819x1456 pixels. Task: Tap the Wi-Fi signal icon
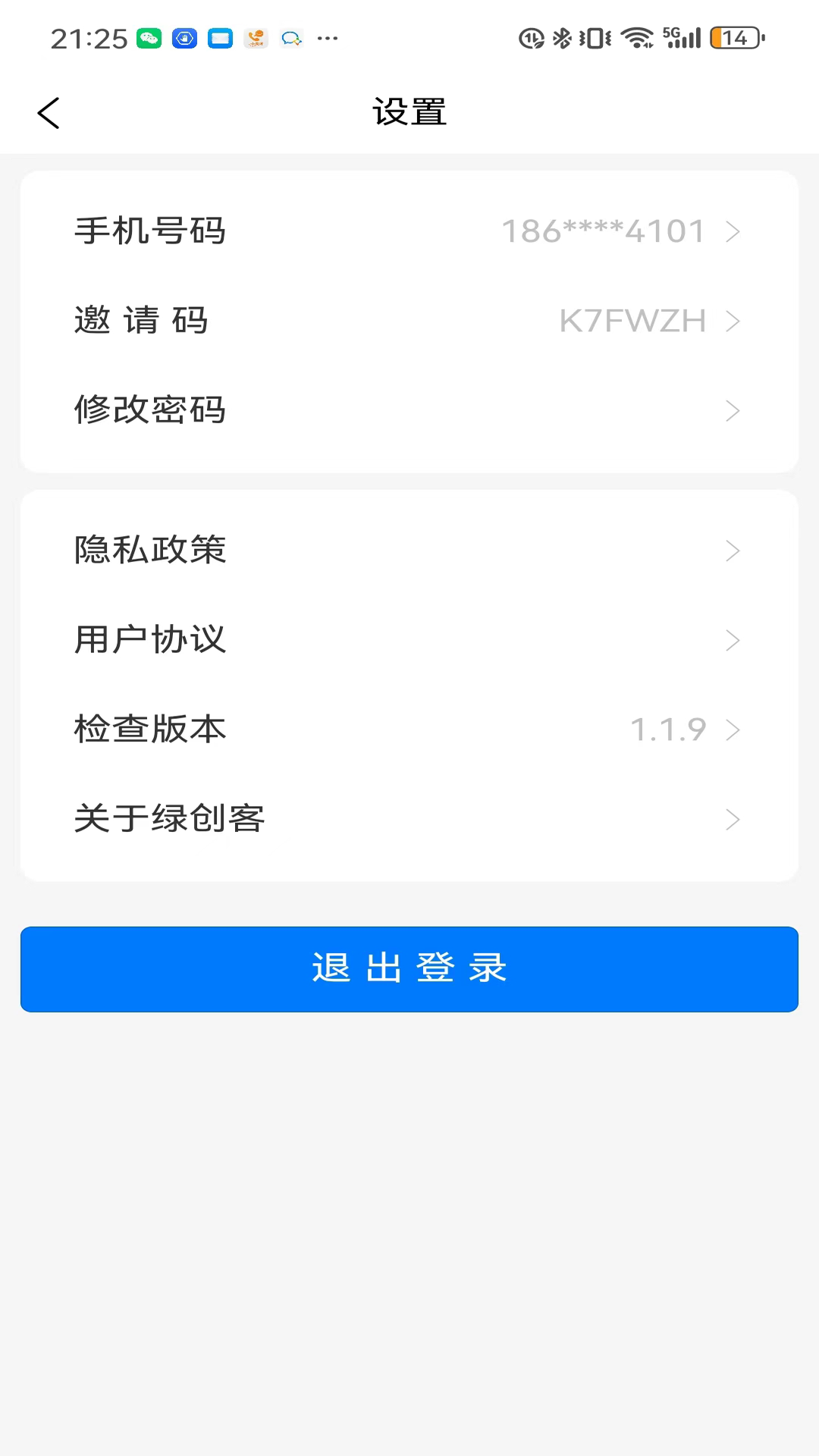pyautogui.click(x=637, y=38)
